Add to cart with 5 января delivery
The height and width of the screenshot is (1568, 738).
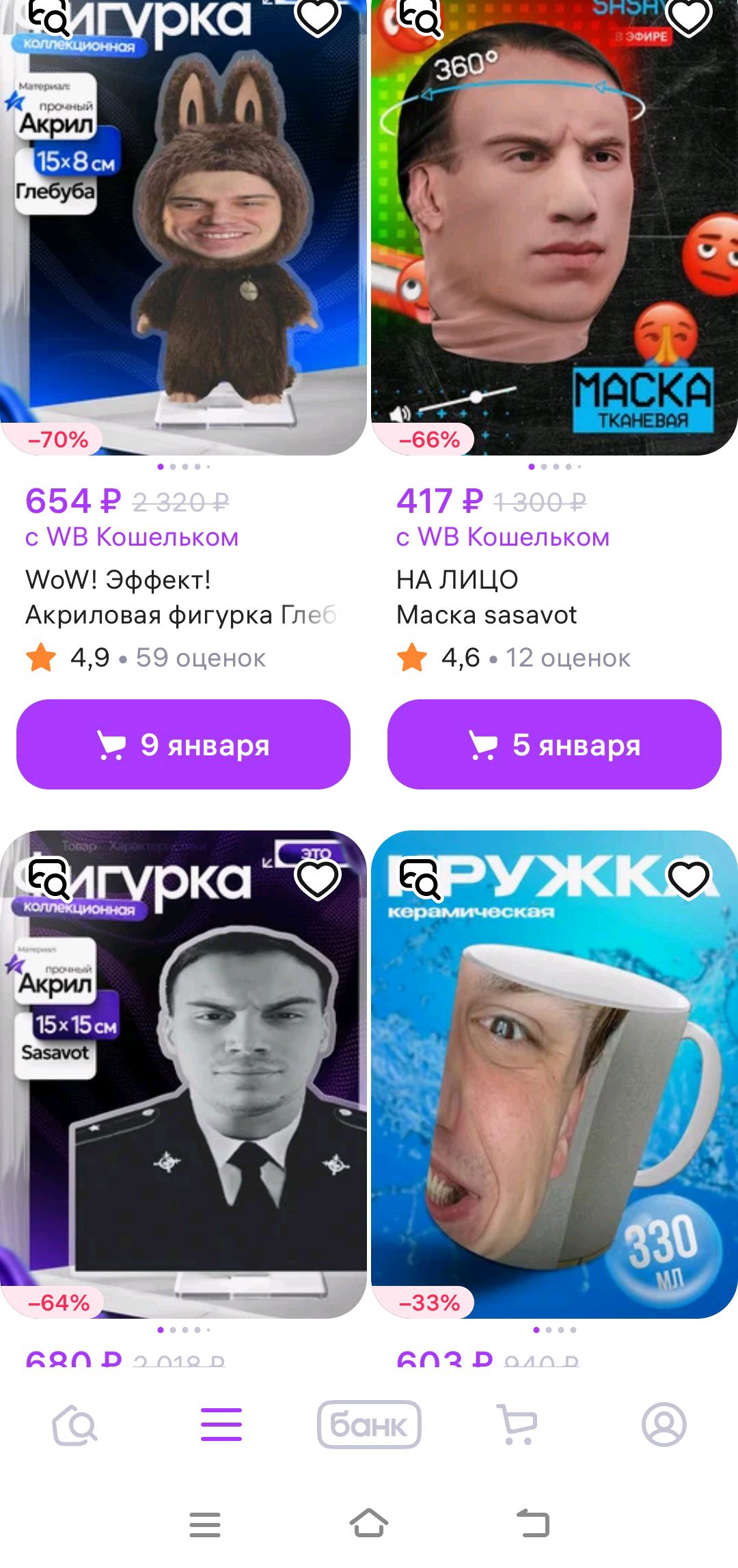coord(554,744)
